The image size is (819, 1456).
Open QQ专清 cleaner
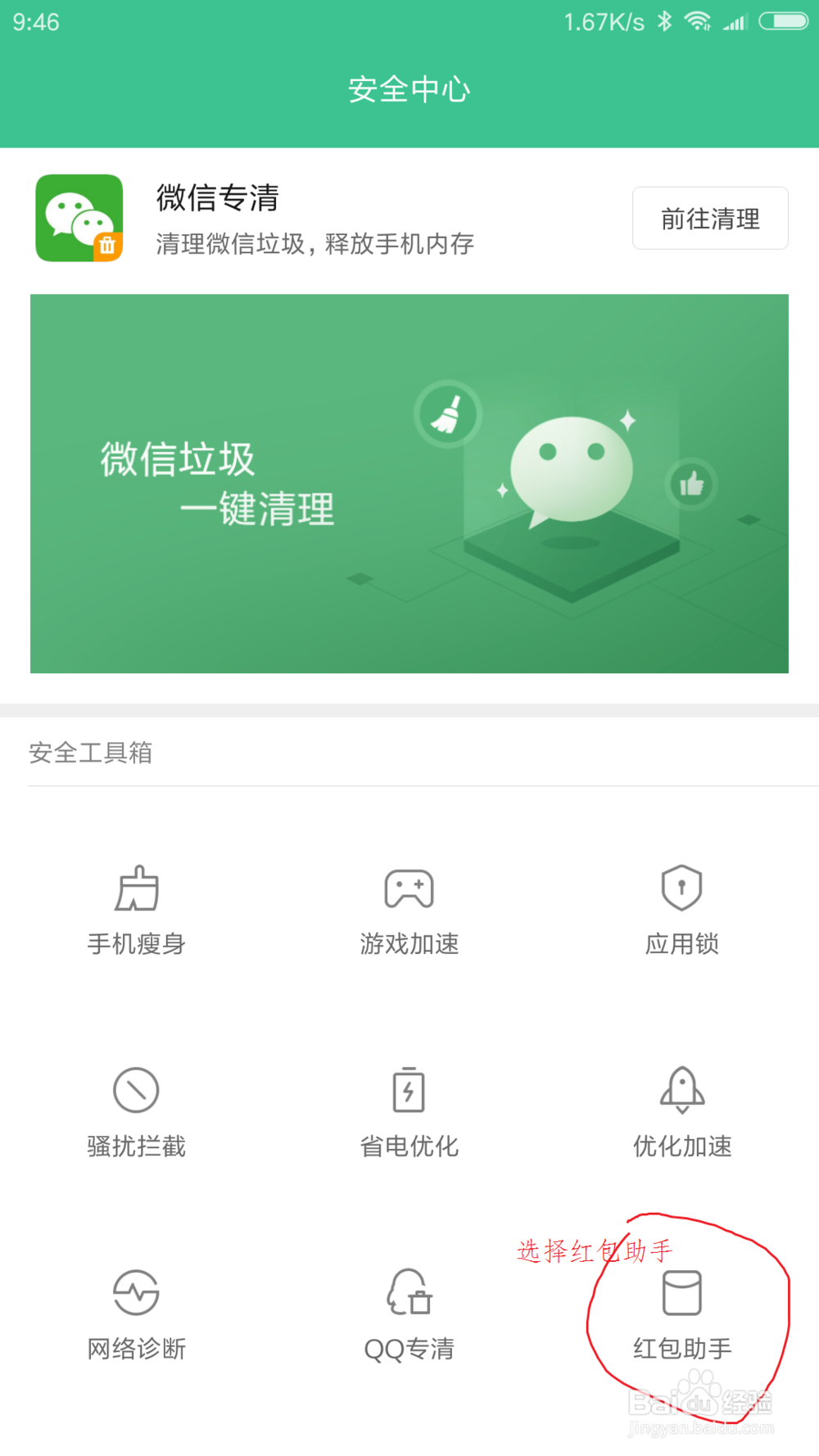tap(409, 1314)
